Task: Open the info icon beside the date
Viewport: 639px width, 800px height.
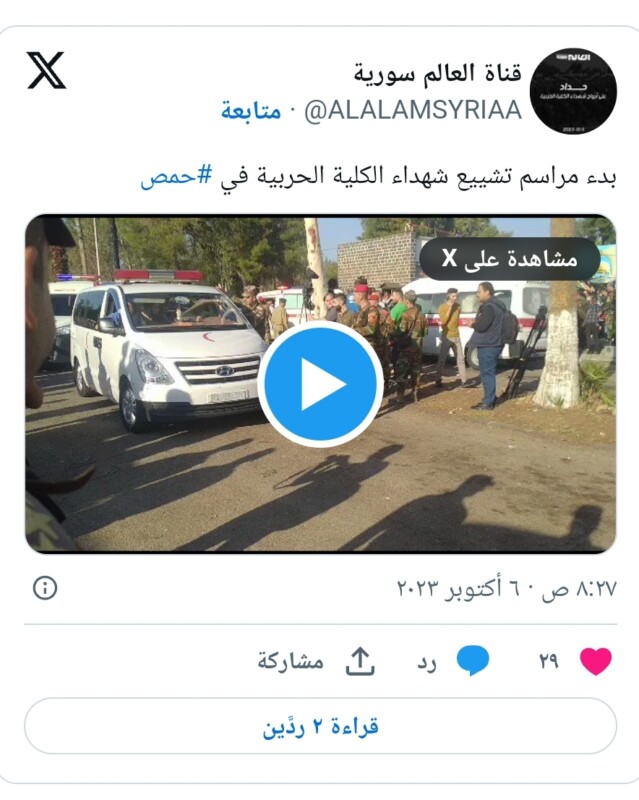Action: 45,588
